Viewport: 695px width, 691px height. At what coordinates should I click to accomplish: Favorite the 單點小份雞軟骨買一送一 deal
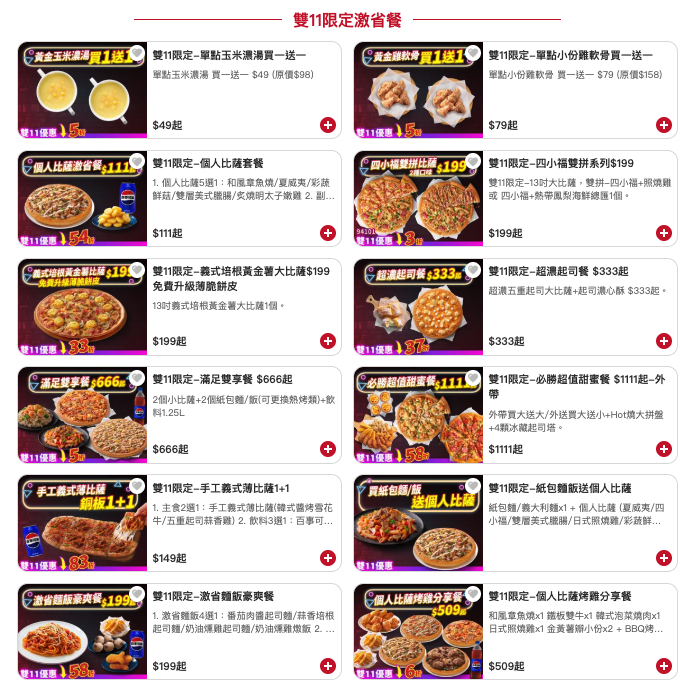coord(473,53)
